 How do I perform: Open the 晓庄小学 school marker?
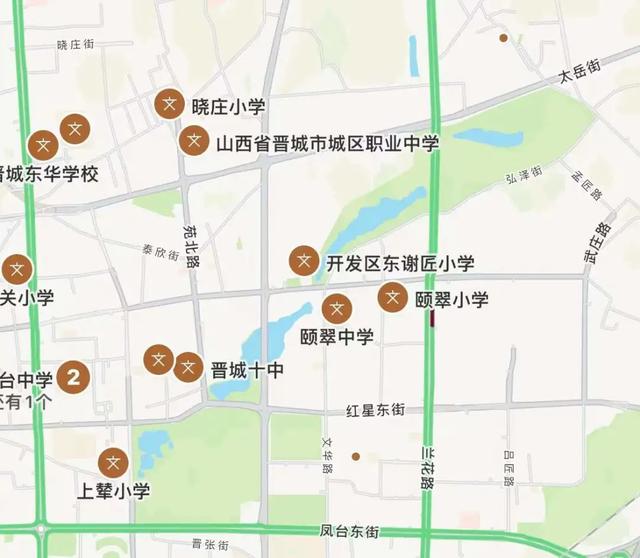169,104
